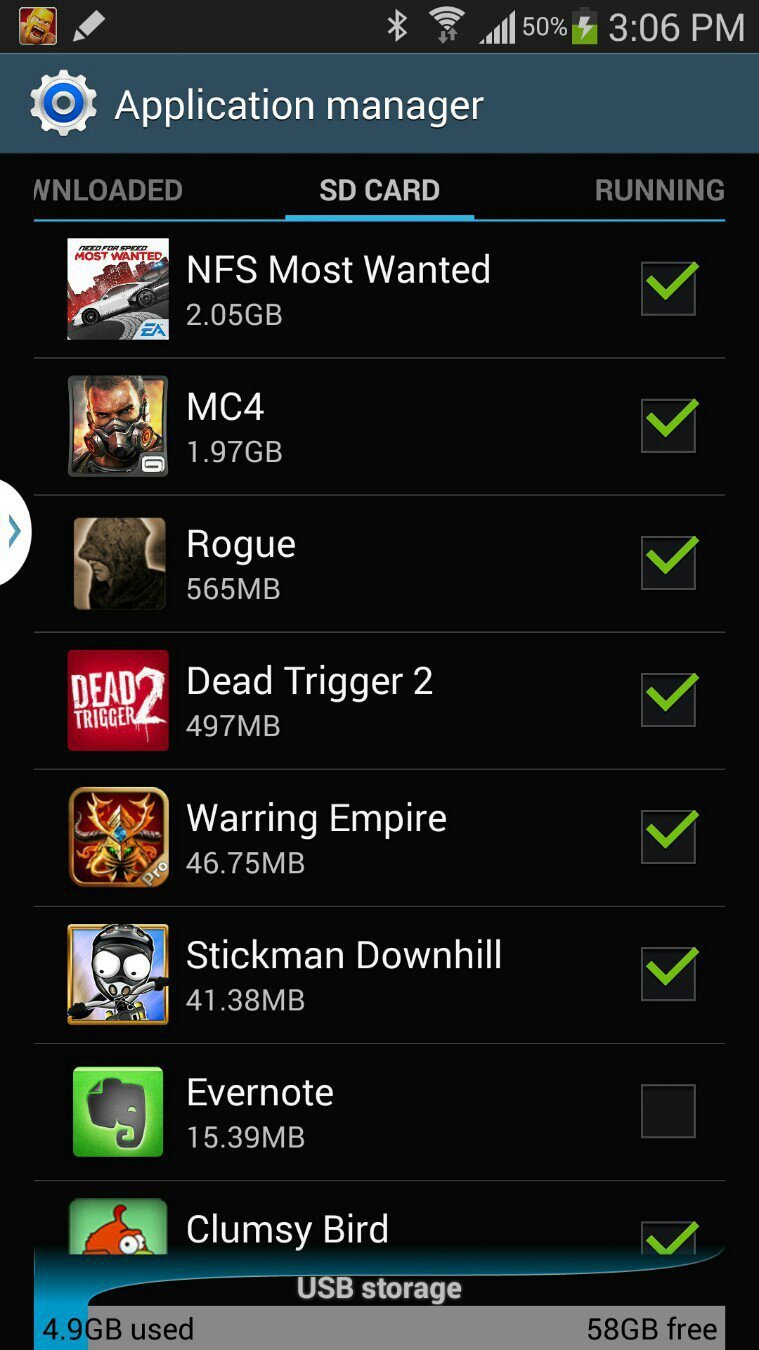The image size is (759, 1350).
Task: Open Clumsy Bird app info
Action: point(288,1230)
